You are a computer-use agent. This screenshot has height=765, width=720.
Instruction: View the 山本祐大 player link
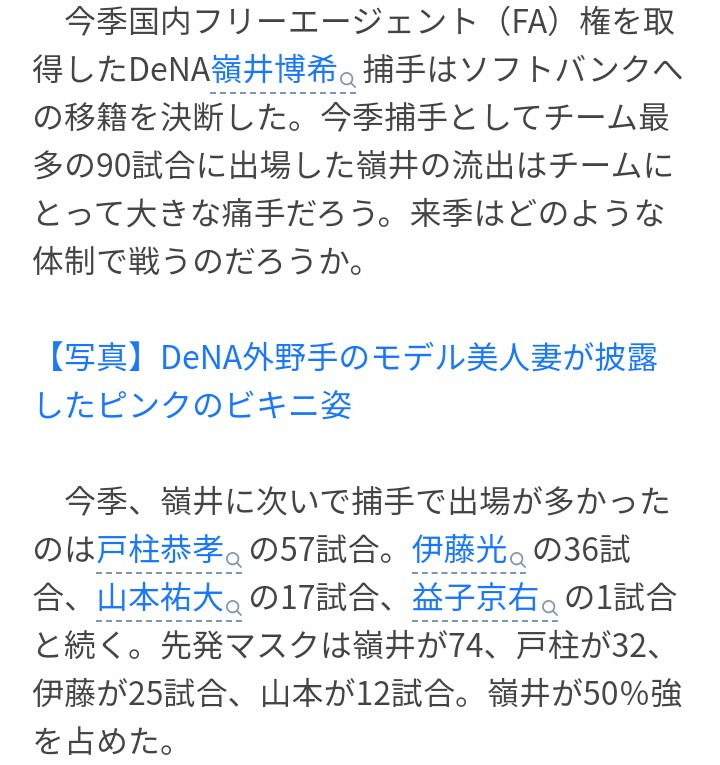click(160, 597)
